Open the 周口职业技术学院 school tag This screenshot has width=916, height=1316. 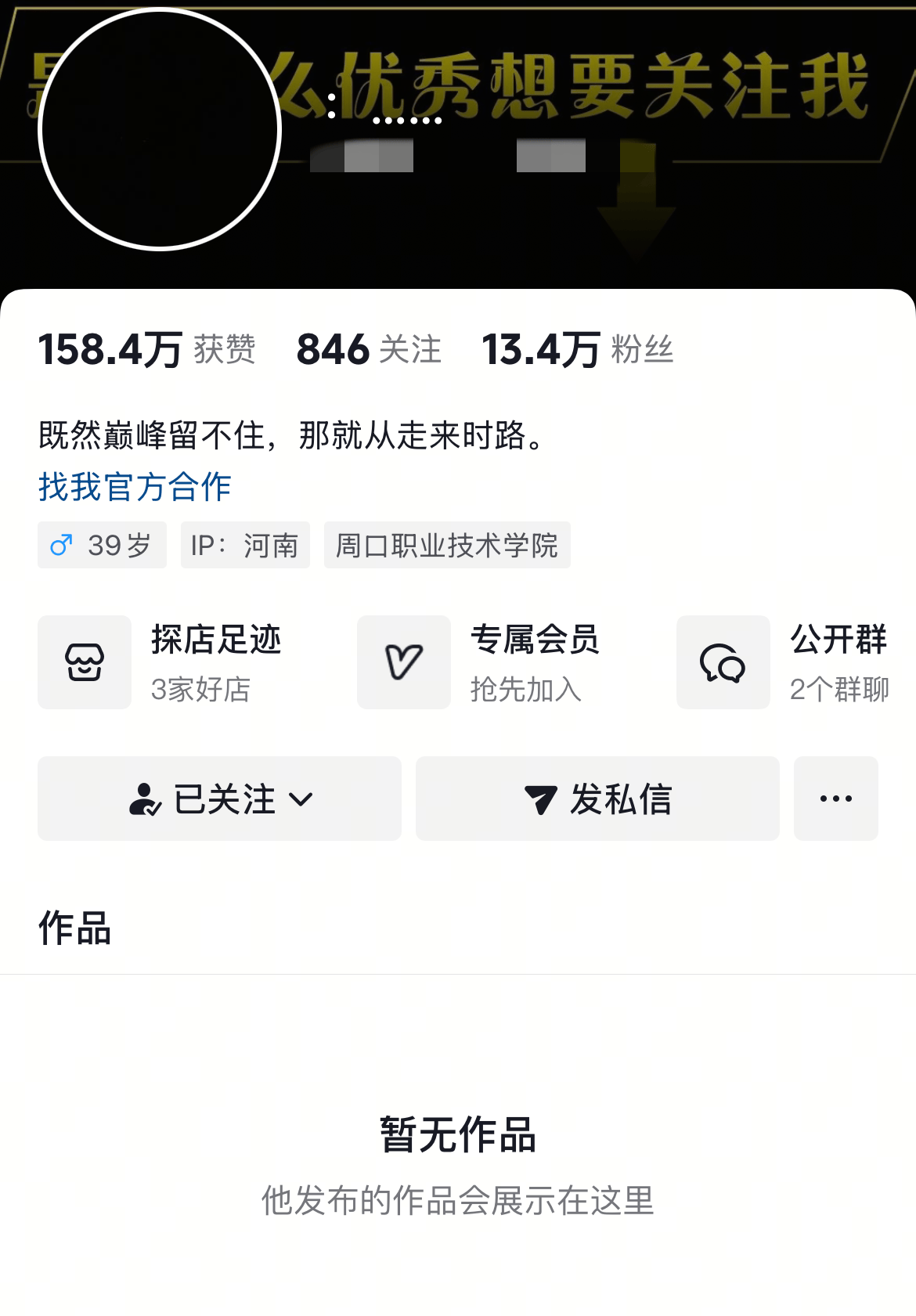(447, 545)
